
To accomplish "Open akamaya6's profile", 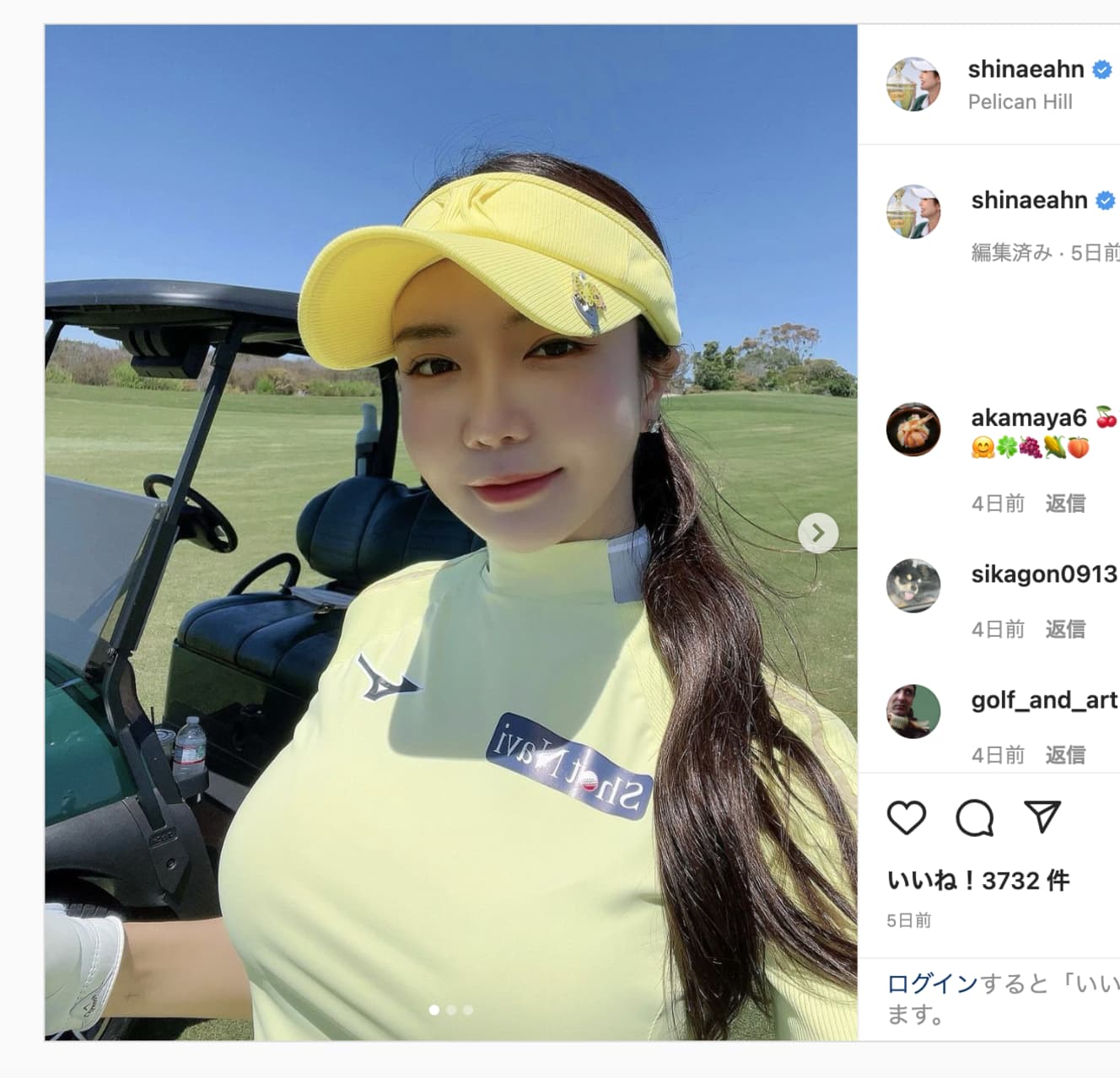I will tap(1029, 417).
